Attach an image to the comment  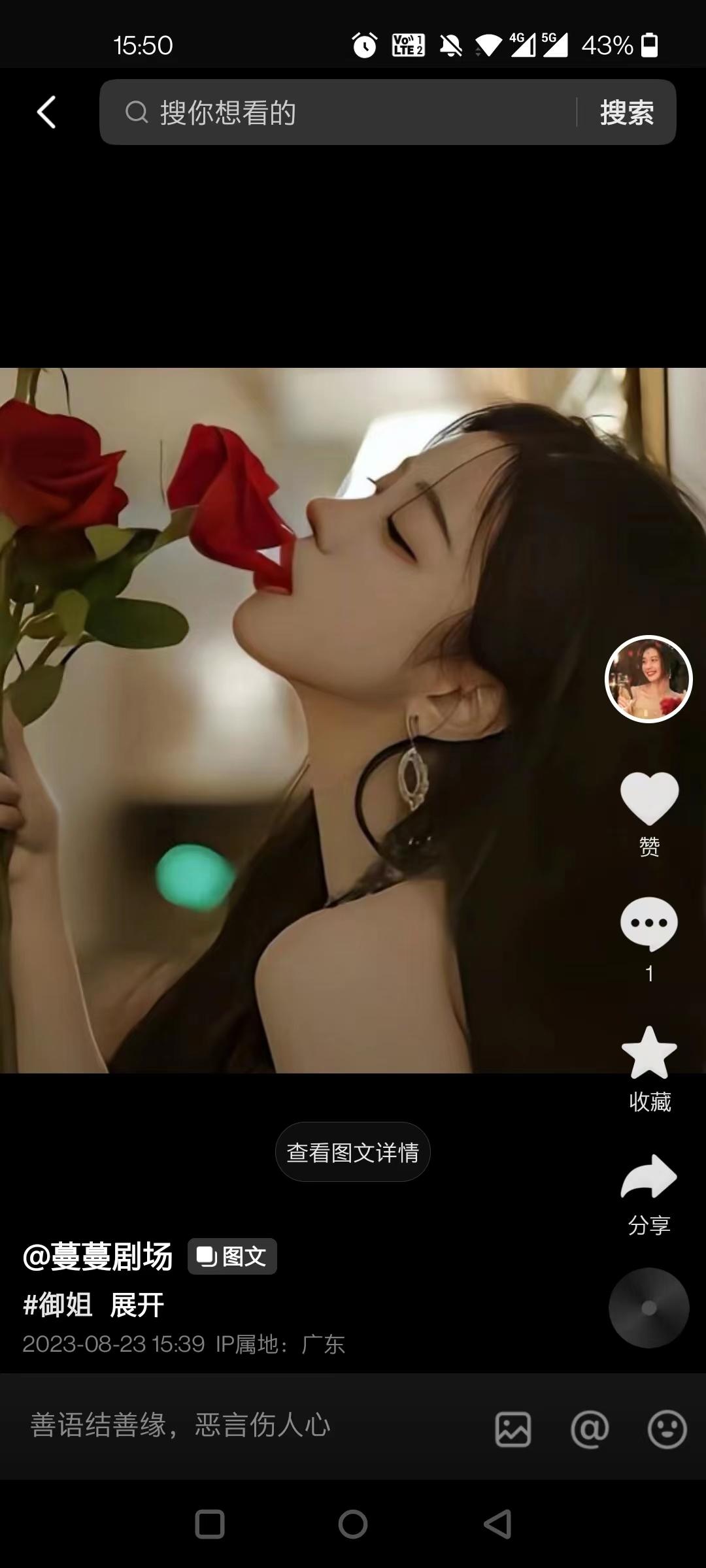[x=513, y=1429]
